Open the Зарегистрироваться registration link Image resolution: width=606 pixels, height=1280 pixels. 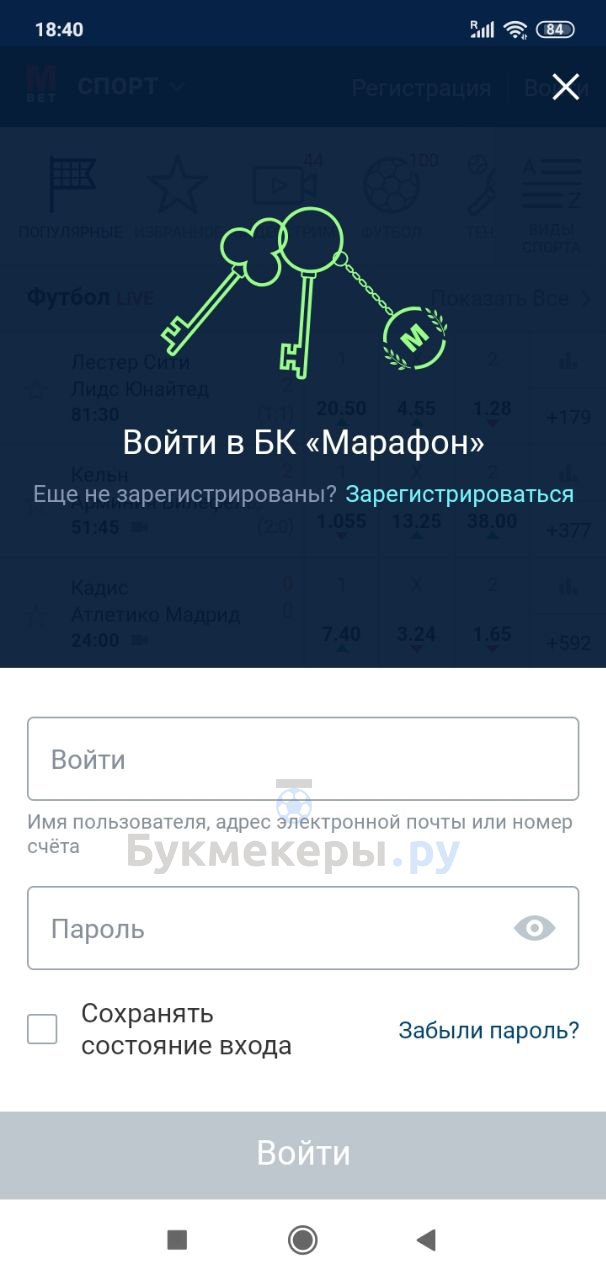pyautogui.click(x=459, y=494)
